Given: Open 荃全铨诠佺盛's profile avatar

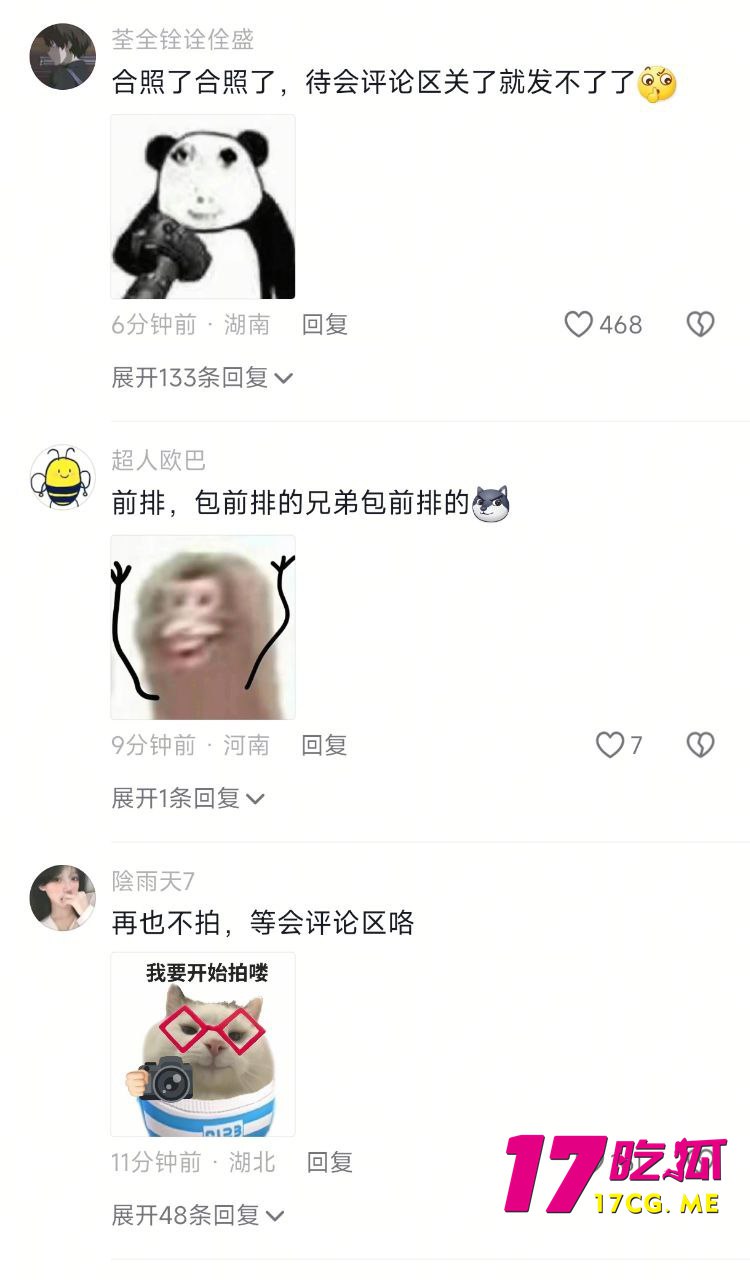Looking at the screenshot, I should pyautogui.click(x=63, y=57).
